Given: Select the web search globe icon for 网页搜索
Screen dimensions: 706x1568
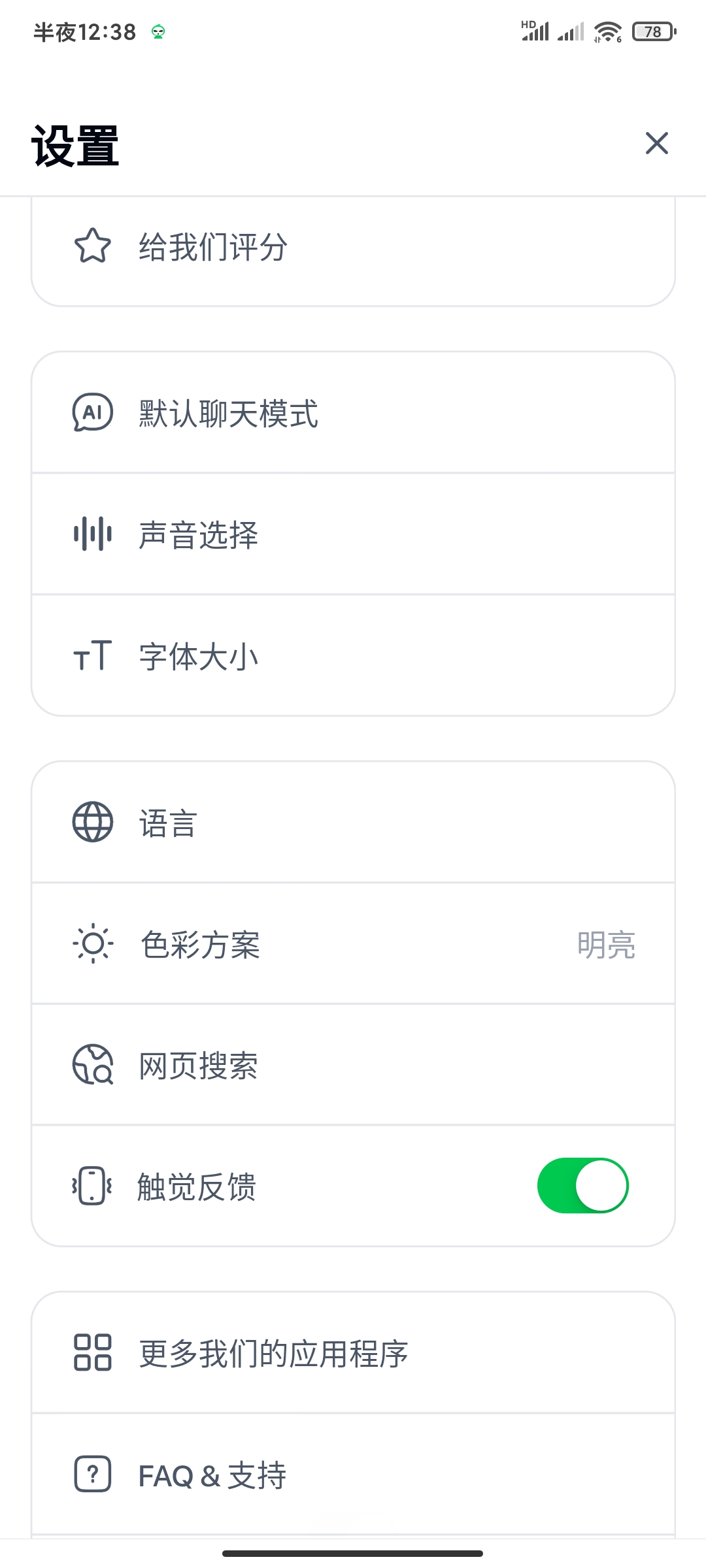Looking at the screenshot, I should point(92,1065).
